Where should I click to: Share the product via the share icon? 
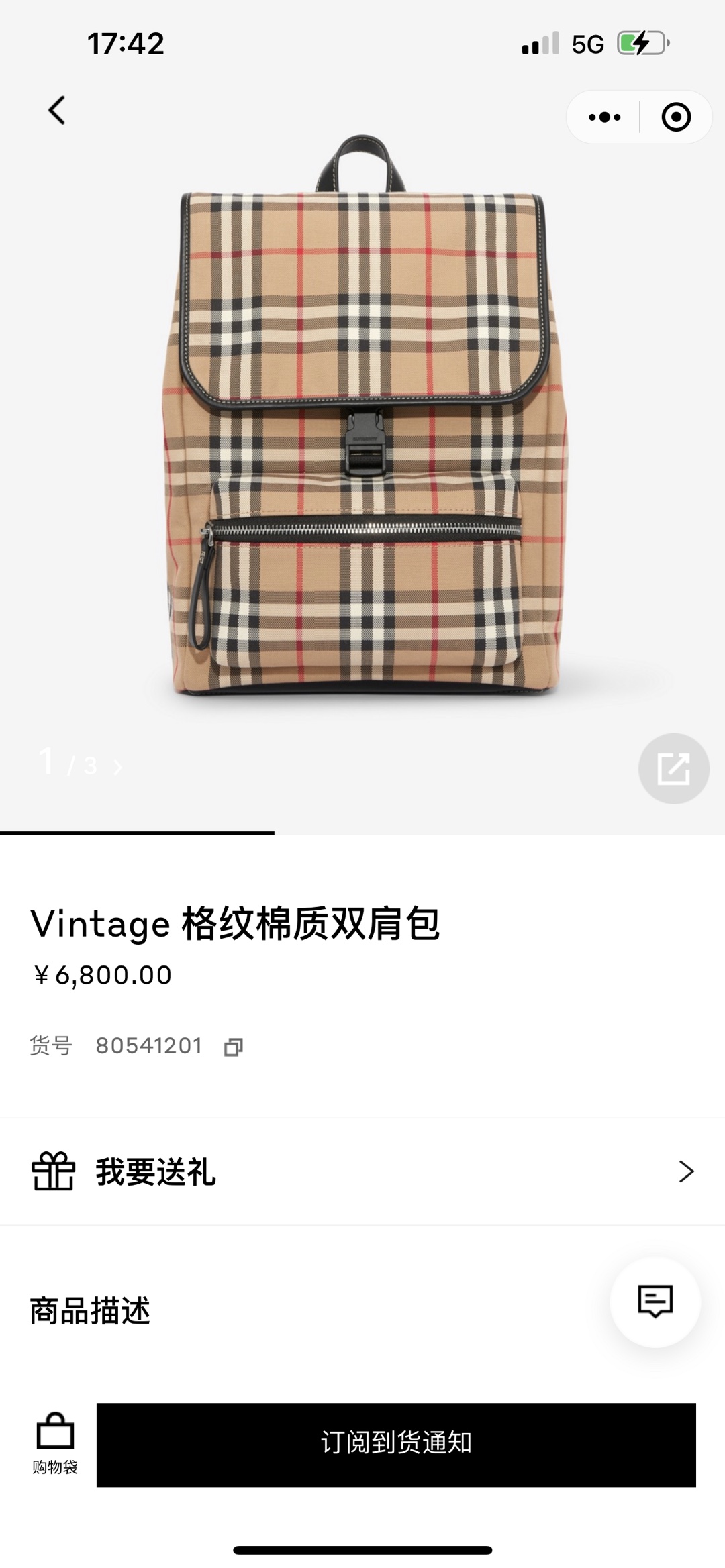point(673,768)
